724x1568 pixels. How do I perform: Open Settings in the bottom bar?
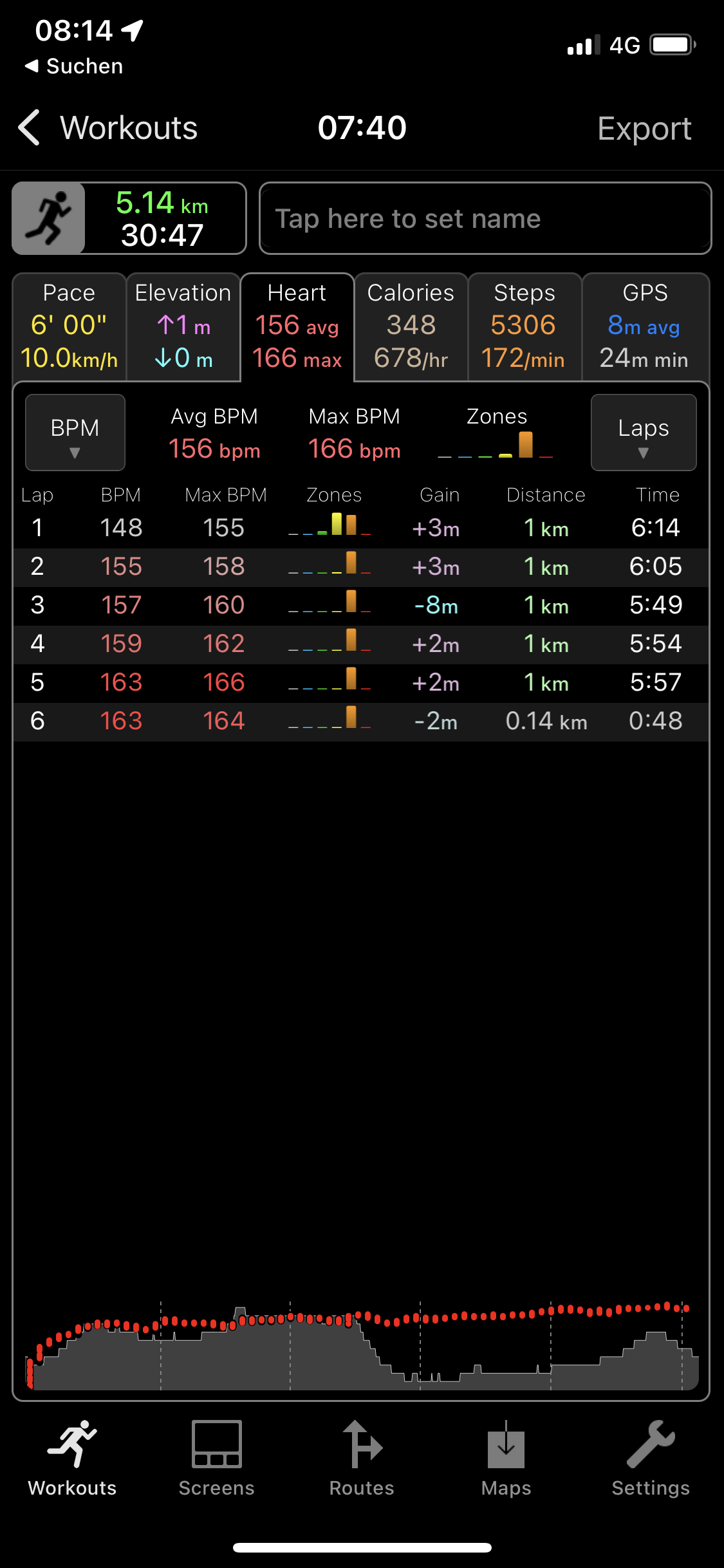651,1459
